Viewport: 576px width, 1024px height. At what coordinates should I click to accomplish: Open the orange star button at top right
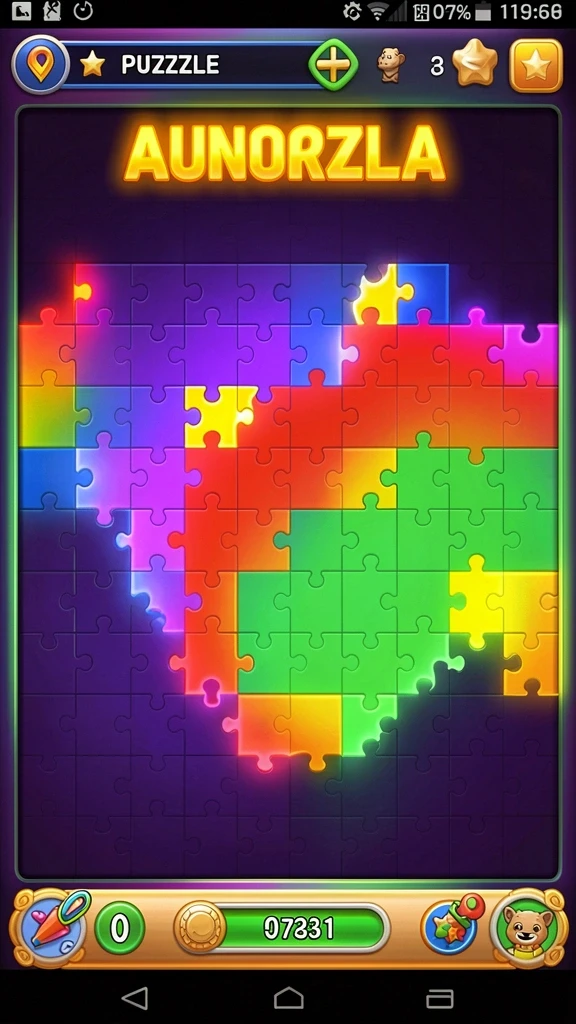(x=536, y=65)
